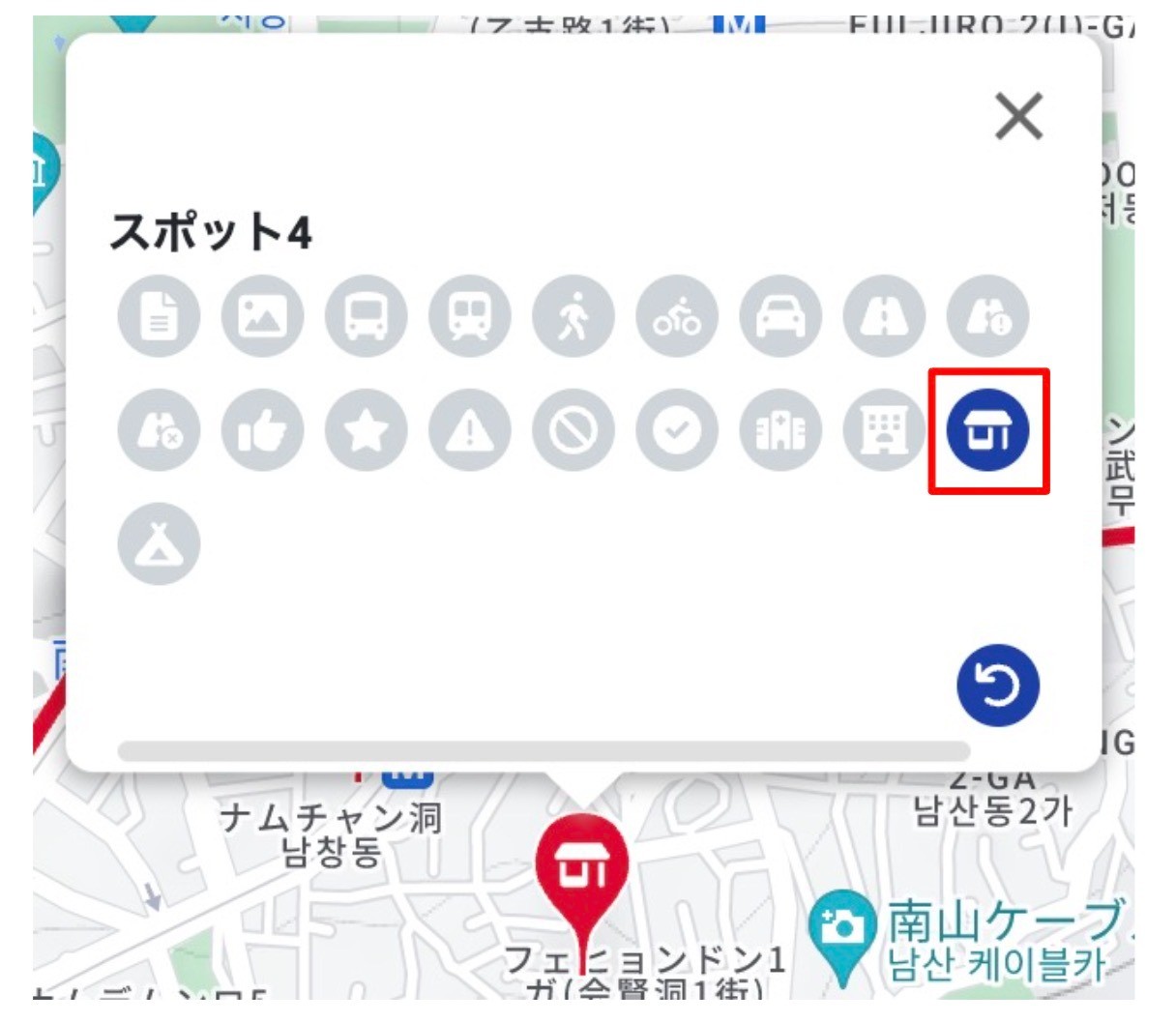Select the thumbs-up icon
1176x1023 pixels.
(263, 430)
